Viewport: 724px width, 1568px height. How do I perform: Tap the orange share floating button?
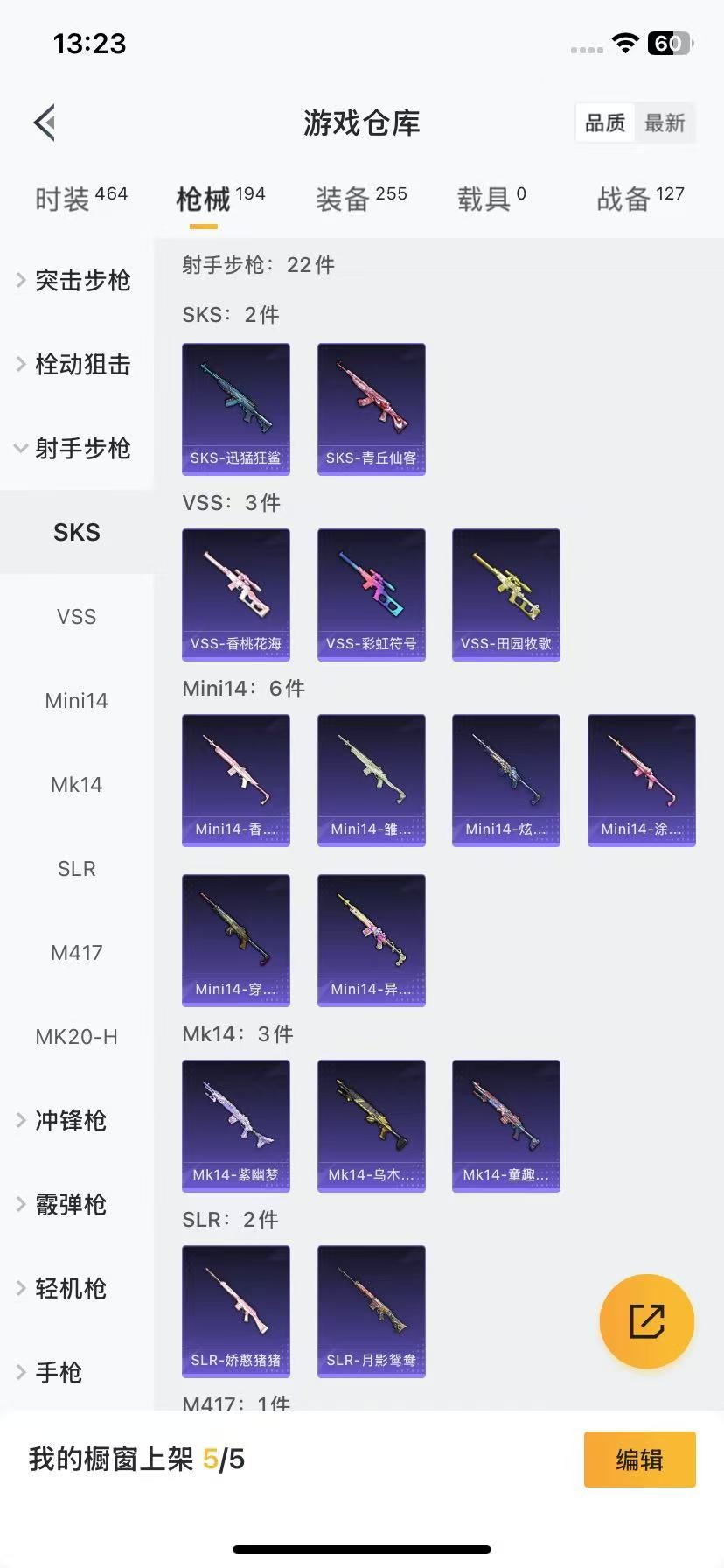tap(647, 1320)
